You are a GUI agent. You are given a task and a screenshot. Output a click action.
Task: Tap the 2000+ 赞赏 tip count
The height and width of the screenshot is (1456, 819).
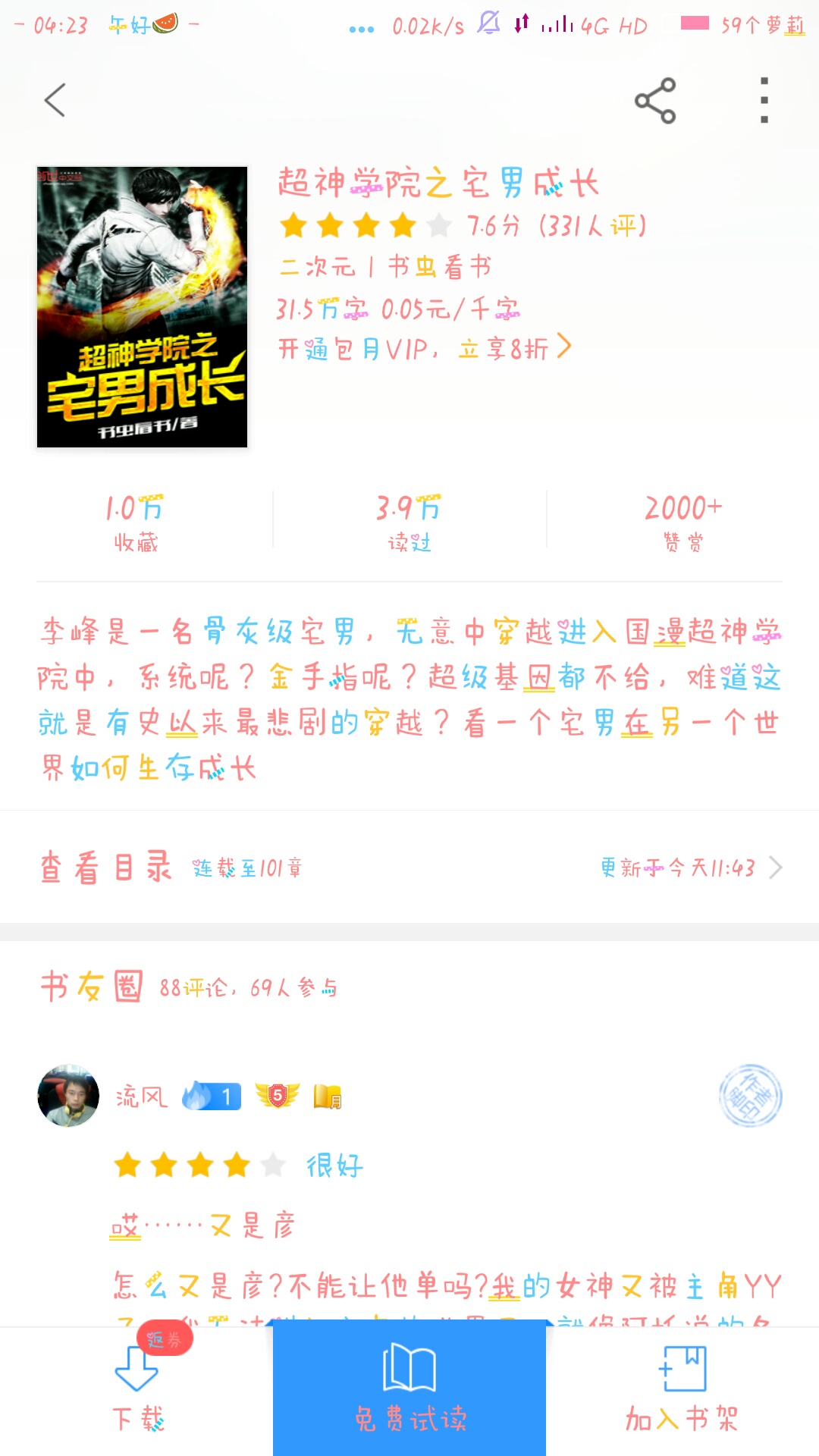click(682, 522)
